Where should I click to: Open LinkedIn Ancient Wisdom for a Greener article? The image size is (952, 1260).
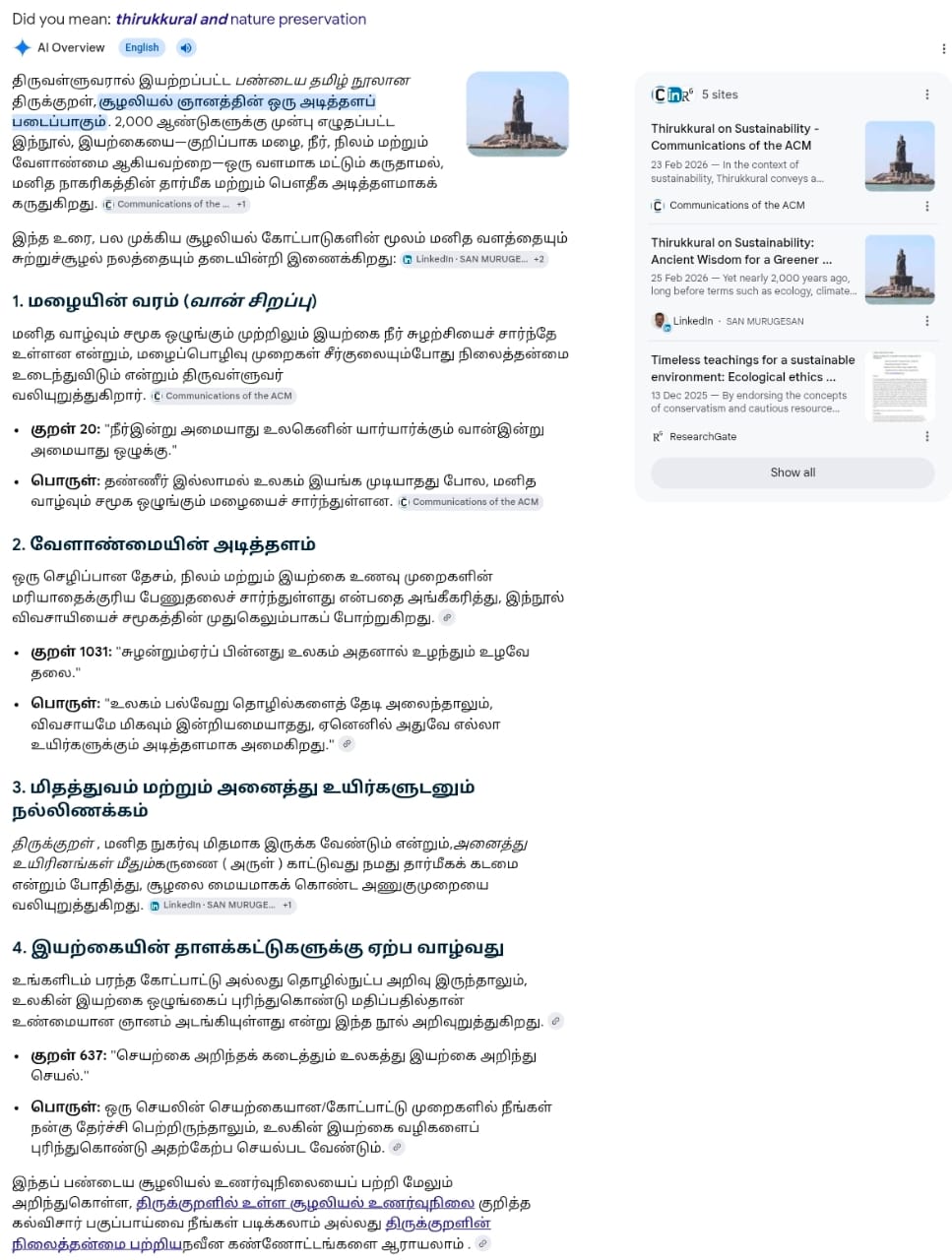tap(754, 267)
